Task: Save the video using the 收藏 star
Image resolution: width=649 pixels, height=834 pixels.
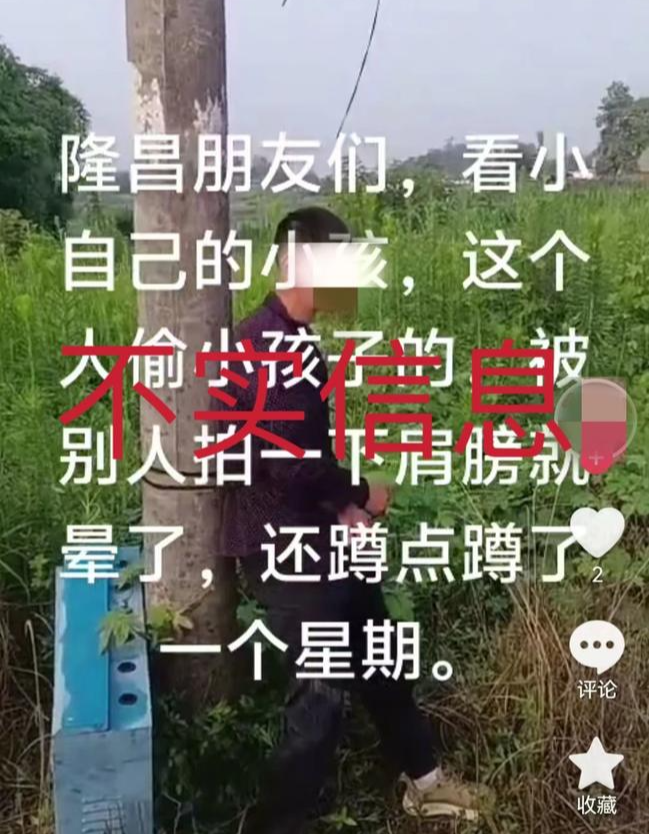Action: [596, 765]
